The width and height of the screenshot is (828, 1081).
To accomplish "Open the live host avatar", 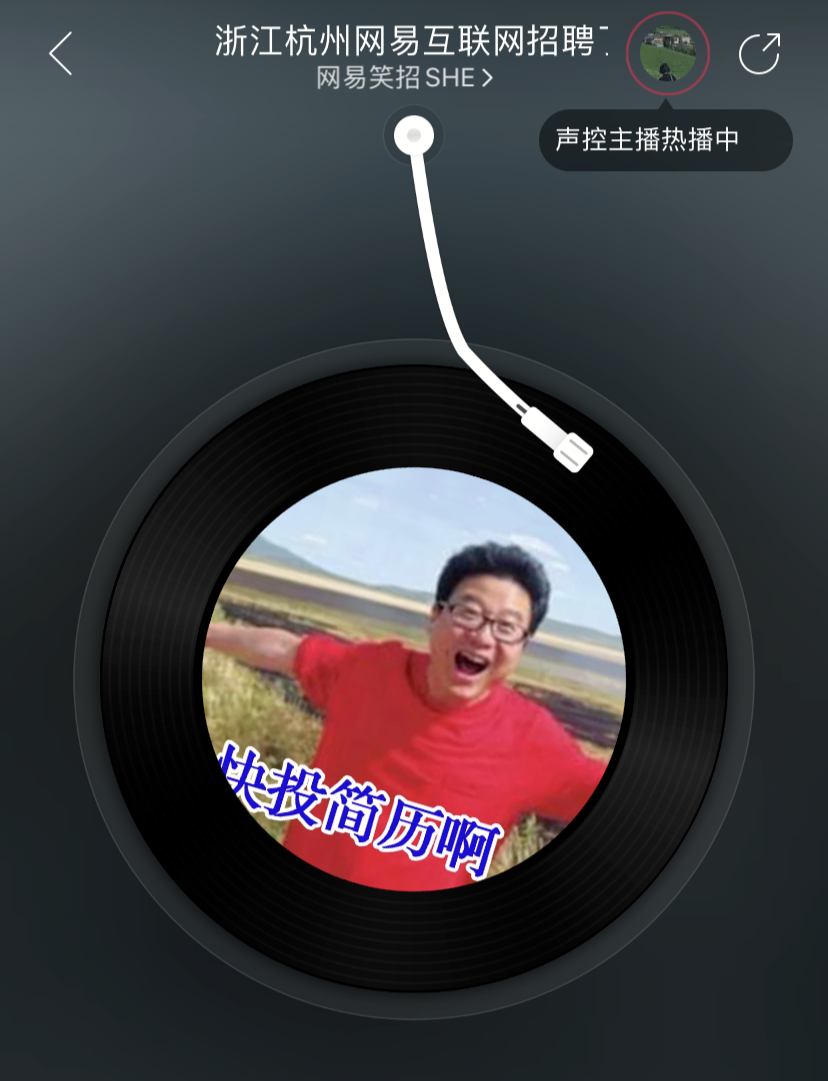I will tap(667, 53).
